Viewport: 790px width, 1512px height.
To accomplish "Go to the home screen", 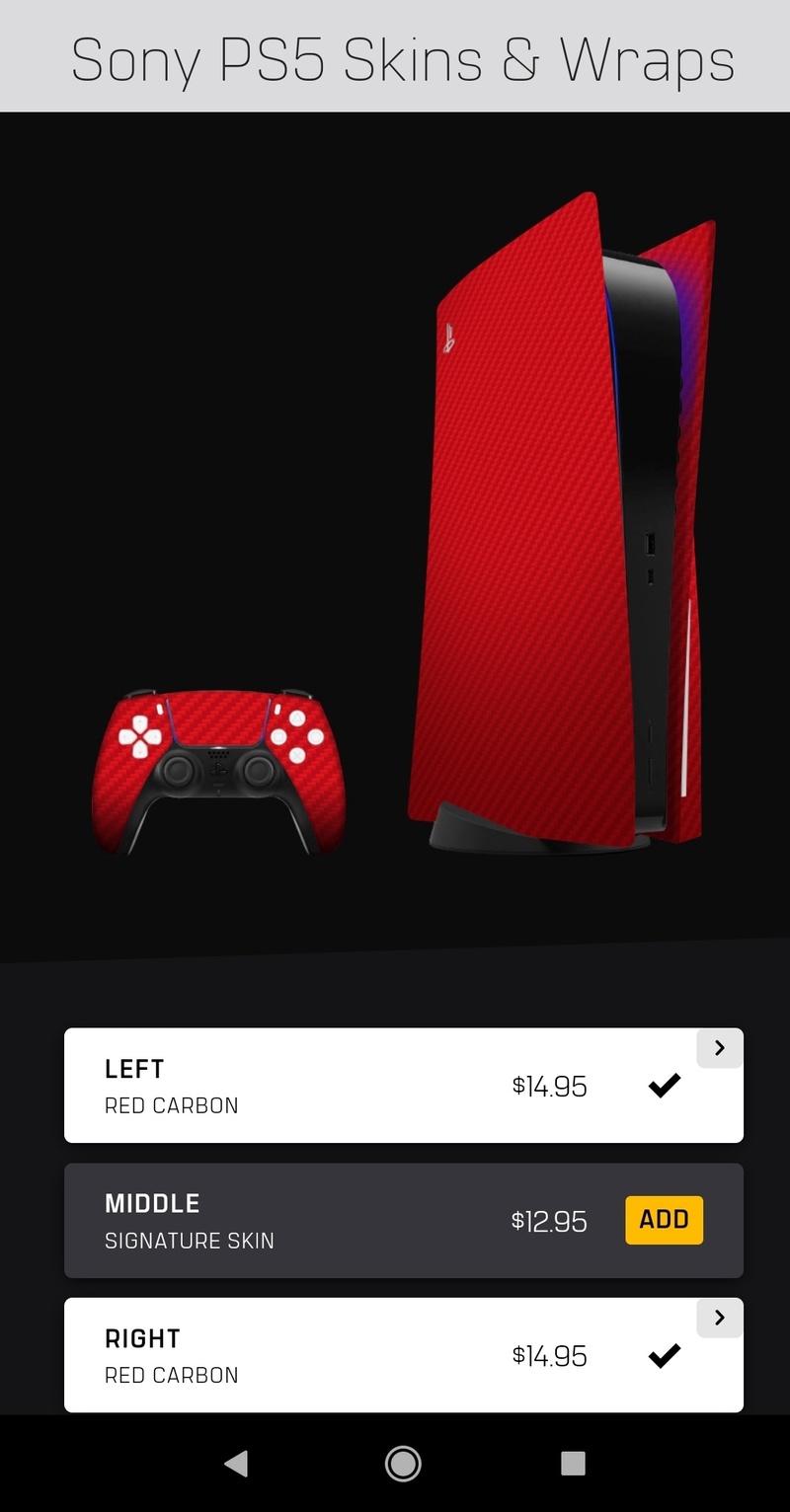I will [x=403, y=1463].
